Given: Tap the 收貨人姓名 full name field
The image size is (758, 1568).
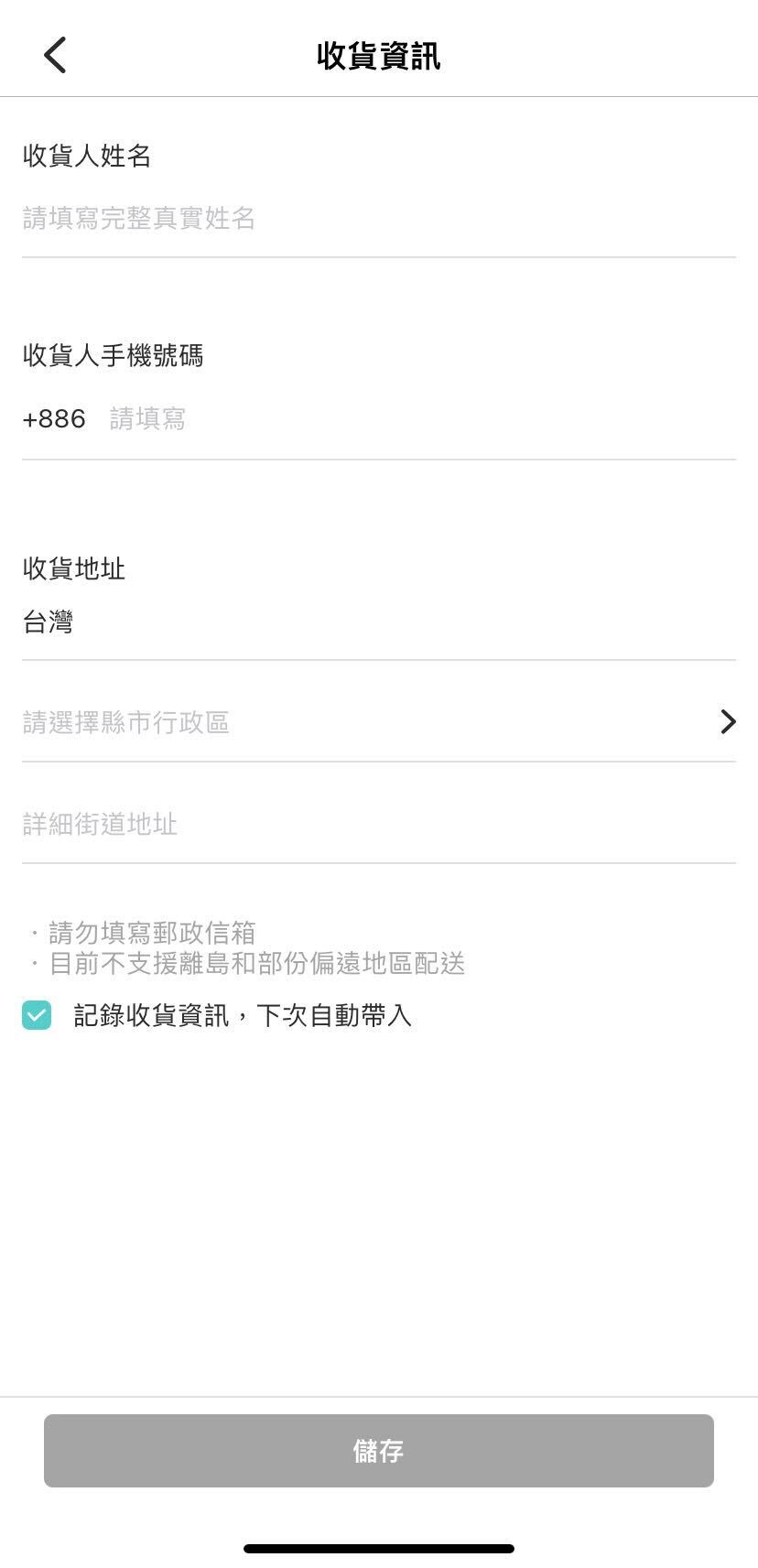Looking at the screenshot, I should pos(378,219).
